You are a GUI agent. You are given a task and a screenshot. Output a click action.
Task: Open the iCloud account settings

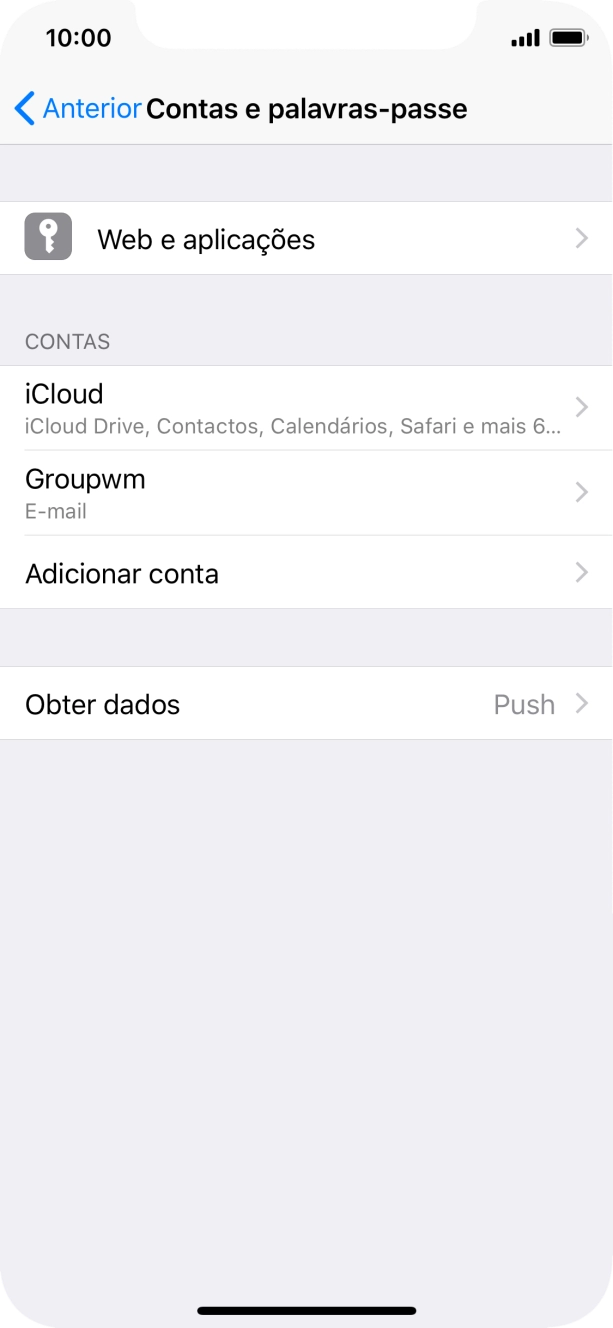pos(306,408)
